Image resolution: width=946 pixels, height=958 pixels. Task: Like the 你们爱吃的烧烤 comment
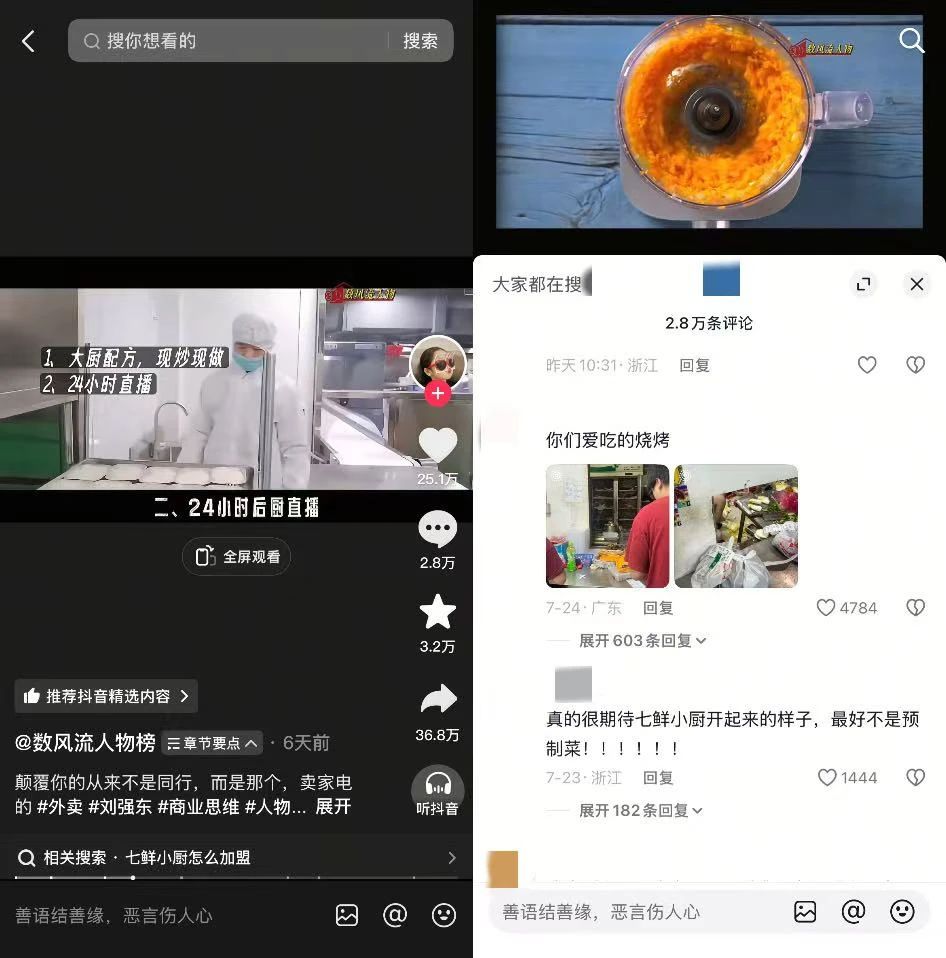[826, 608]
